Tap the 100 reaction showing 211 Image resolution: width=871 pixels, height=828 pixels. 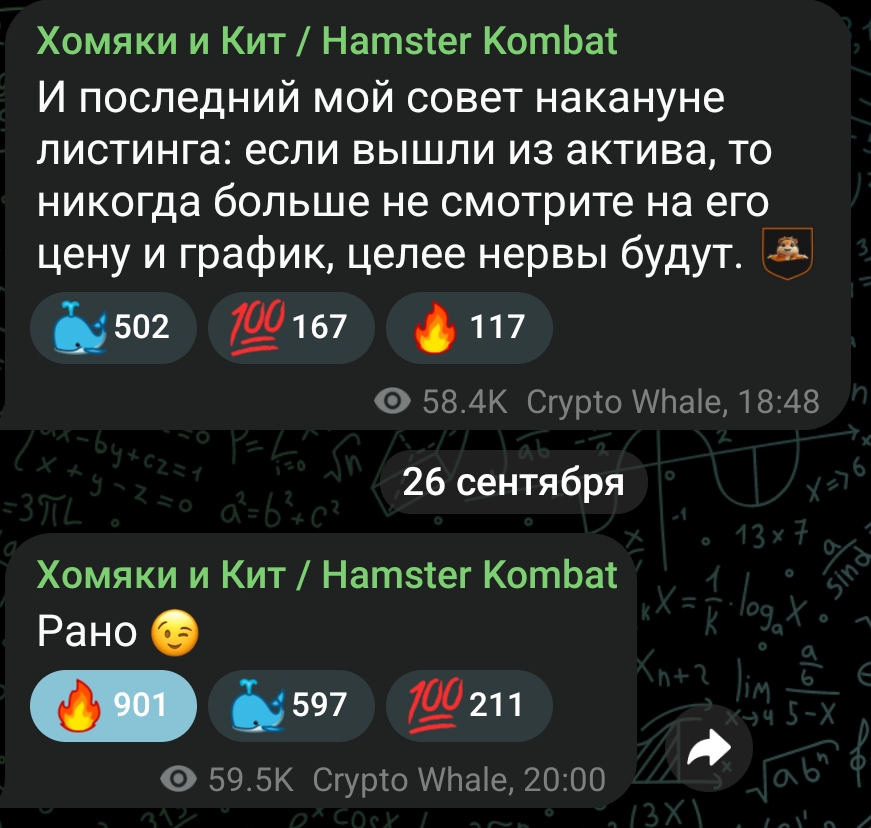coord(469,705)
